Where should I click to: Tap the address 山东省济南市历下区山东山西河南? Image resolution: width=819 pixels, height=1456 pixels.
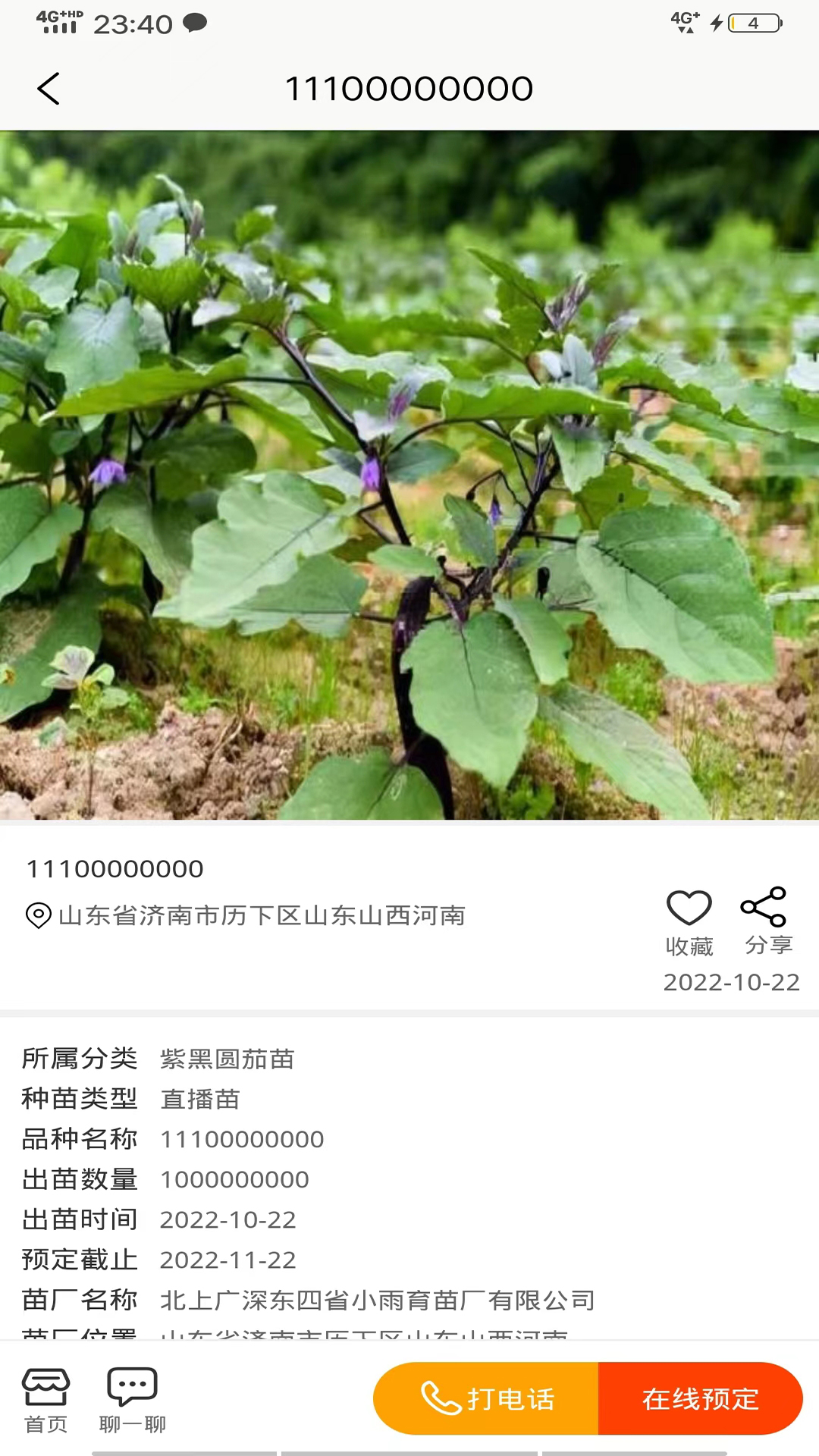(x=262, y=916)
